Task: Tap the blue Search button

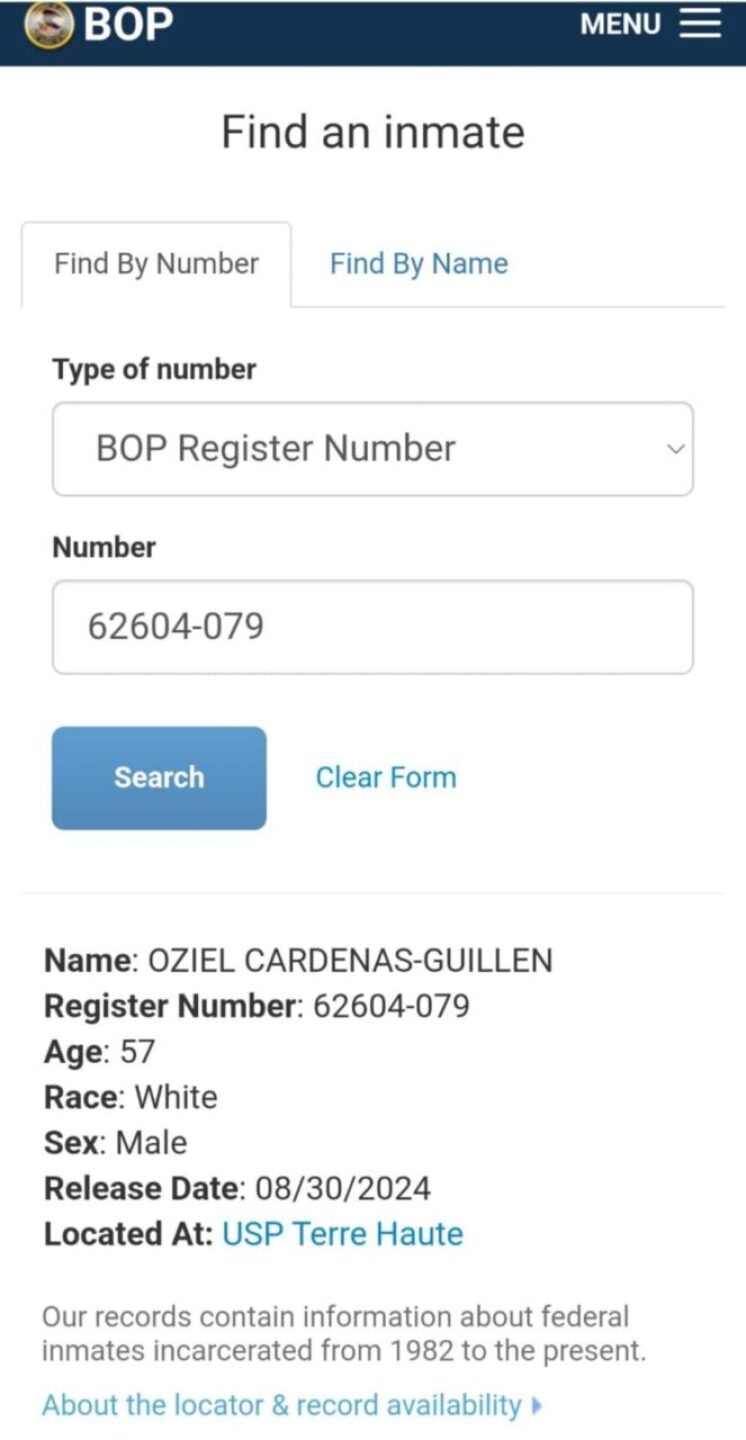Action: coord(159,778)
